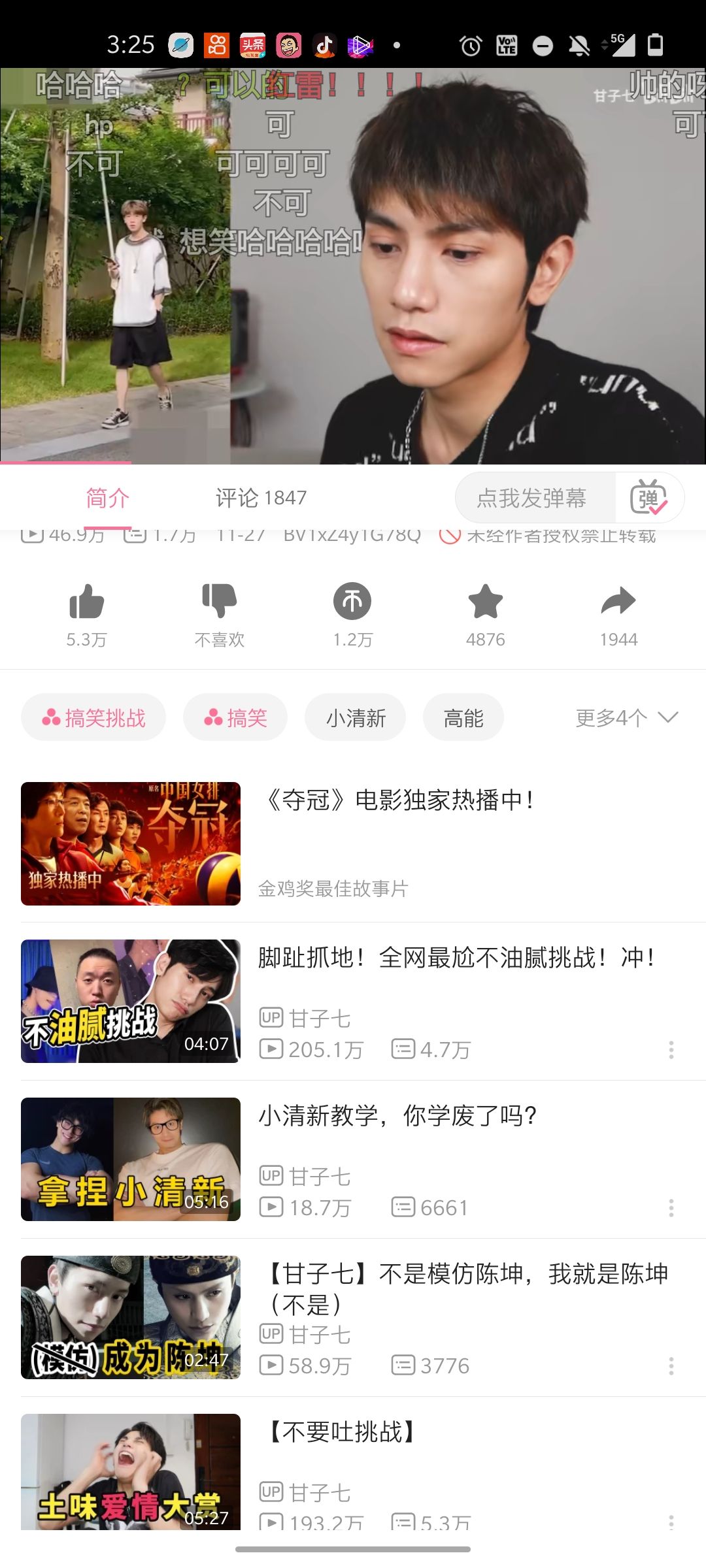Open more options for 小清新教学 video
The width and height of the screenshot is (706, 1568).
coord(671,1208)
